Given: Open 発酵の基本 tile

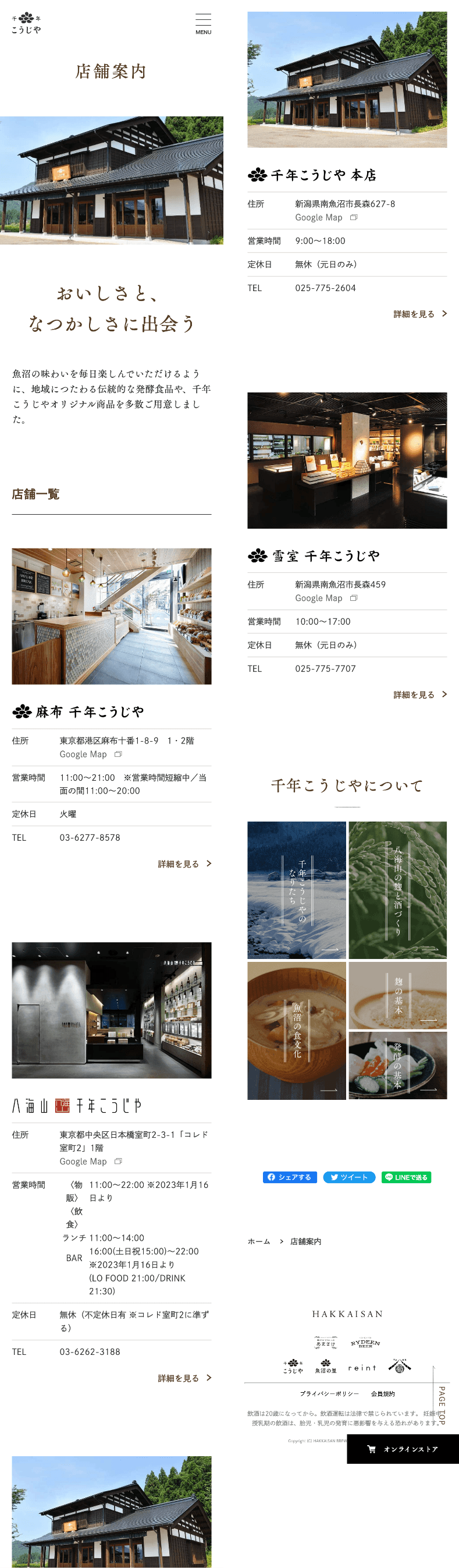Looking at the screenshot, I should 397,1065.
